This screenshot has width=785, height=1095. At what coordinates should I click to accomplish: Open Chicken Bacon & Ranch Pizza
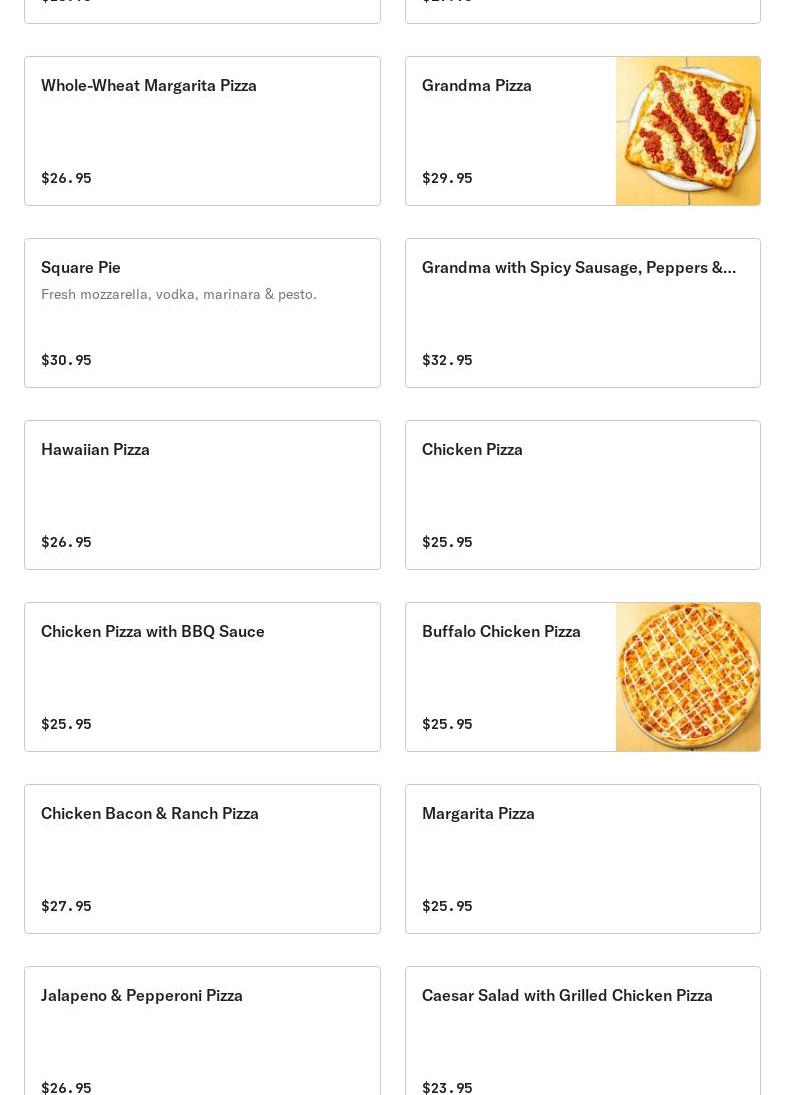pos(202,859)
